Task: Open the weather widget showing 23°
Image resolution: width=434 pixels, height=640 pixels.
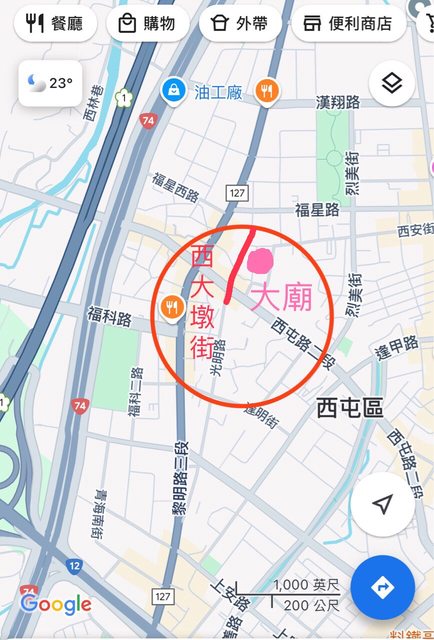Action: tap(50, 83)
